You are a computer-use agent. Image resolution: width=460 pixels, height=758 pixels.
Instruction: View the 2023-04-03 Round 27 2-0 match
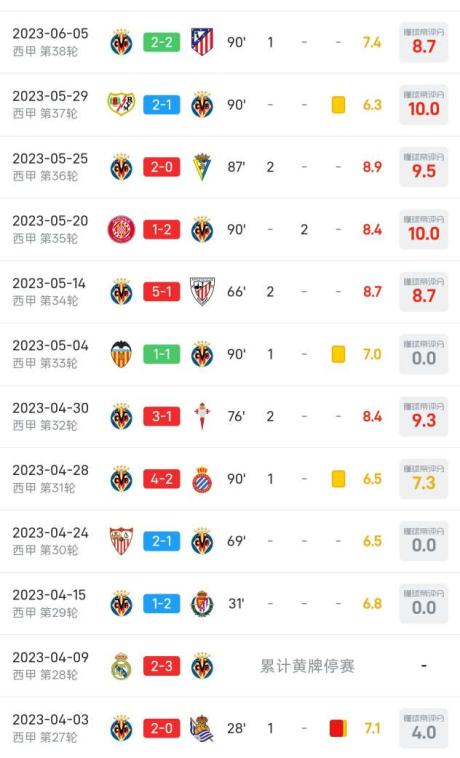[230, 728]
